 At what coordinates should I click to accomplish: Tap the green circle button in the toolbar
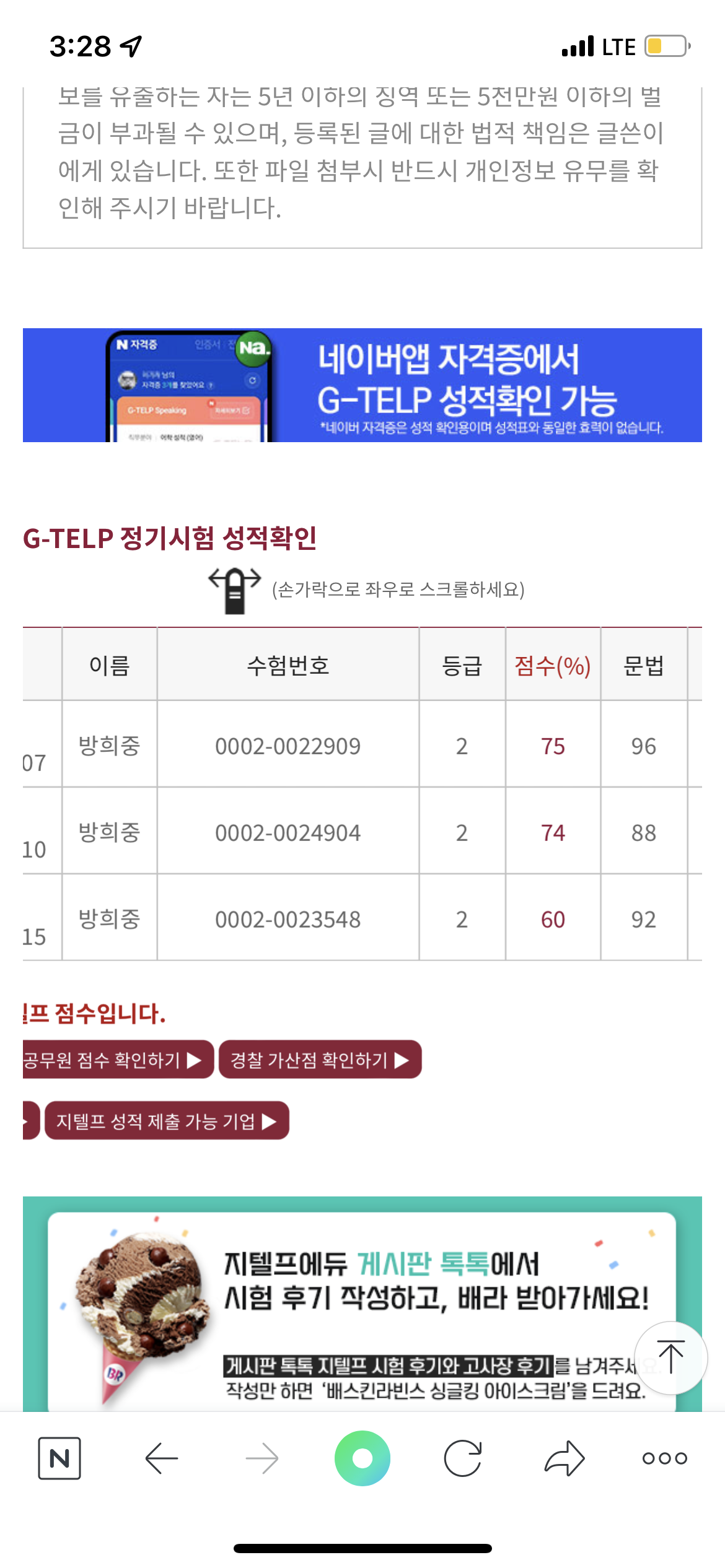pyautogui.click(x=362, y=1458)
